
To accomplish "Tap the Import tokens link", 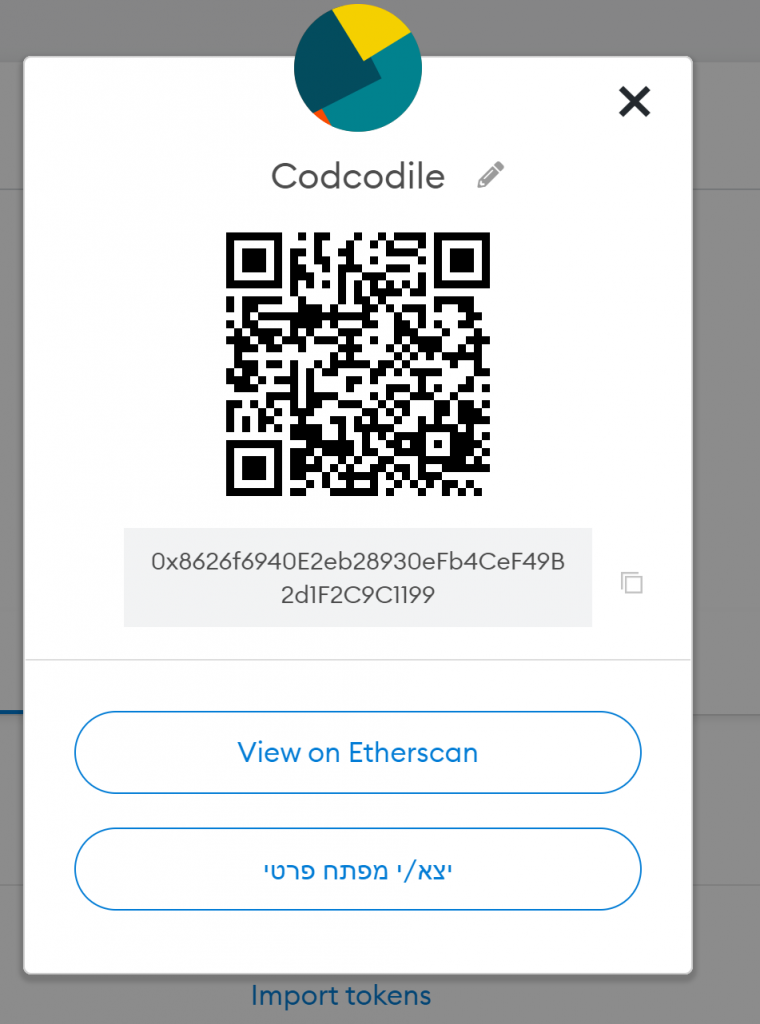I will coord(341,996).
